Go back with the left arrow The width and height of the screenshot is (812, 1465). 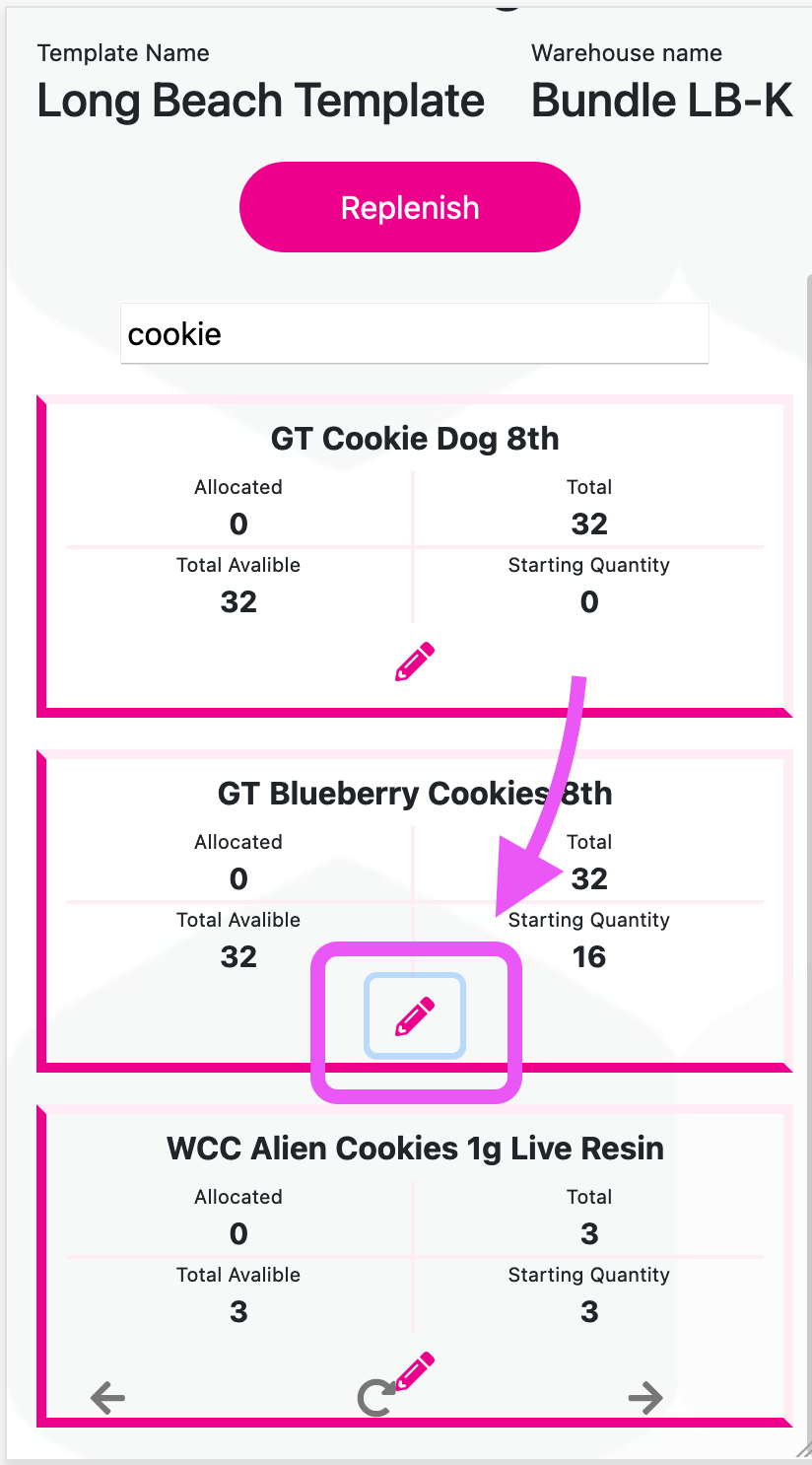(107, 1397)
